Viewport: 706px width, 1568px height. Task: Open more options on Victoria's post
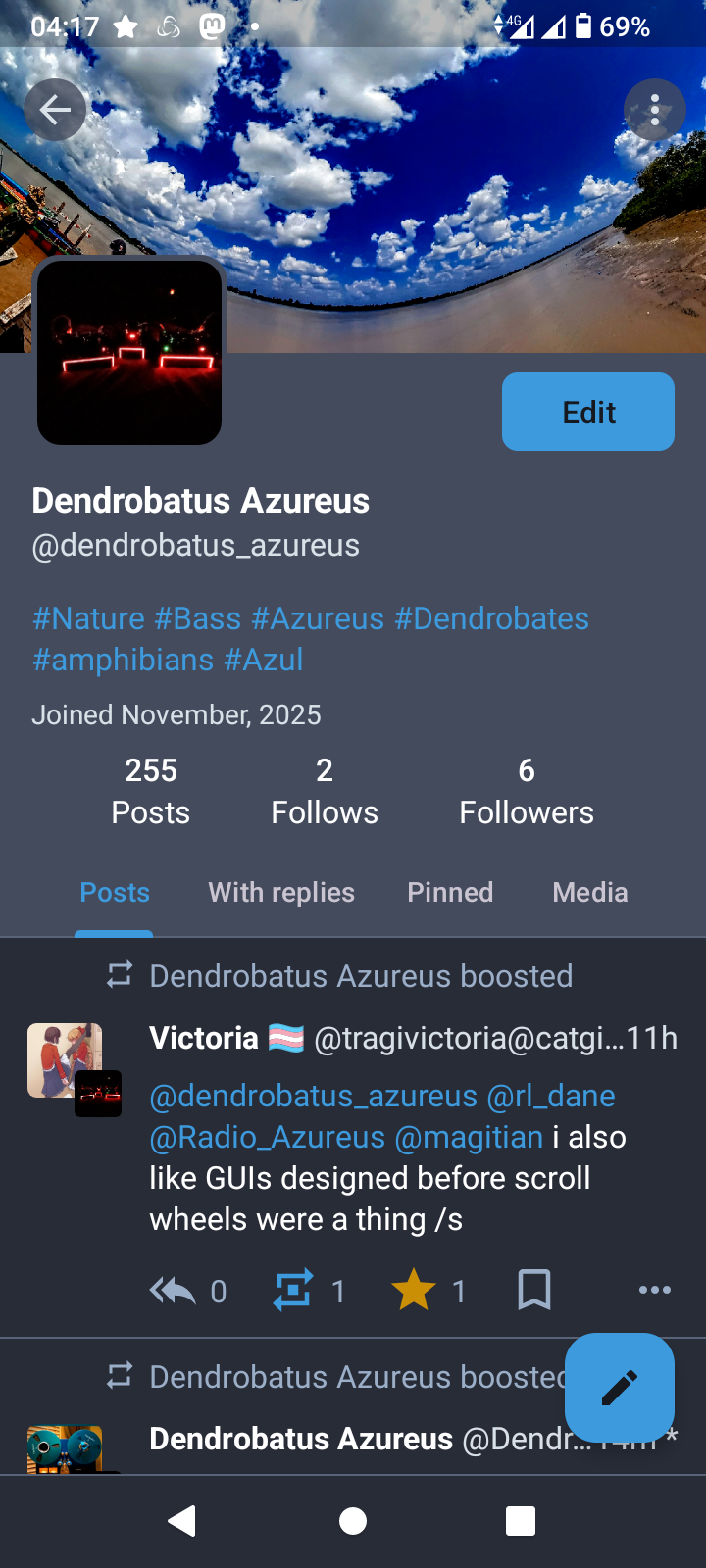[x=654, y=1291]
